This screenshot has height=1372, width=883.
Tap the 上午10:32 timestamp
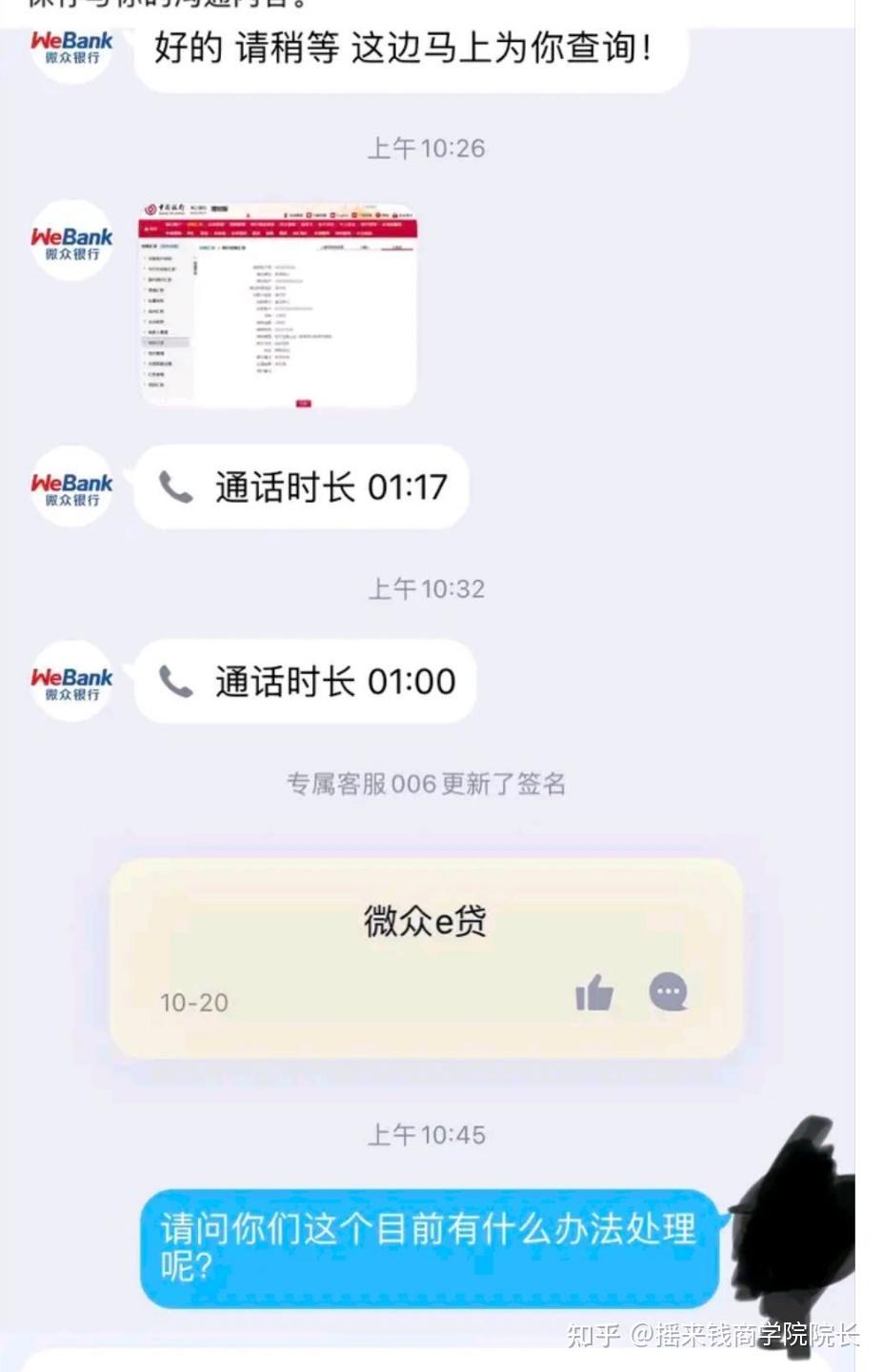point(427,589)
